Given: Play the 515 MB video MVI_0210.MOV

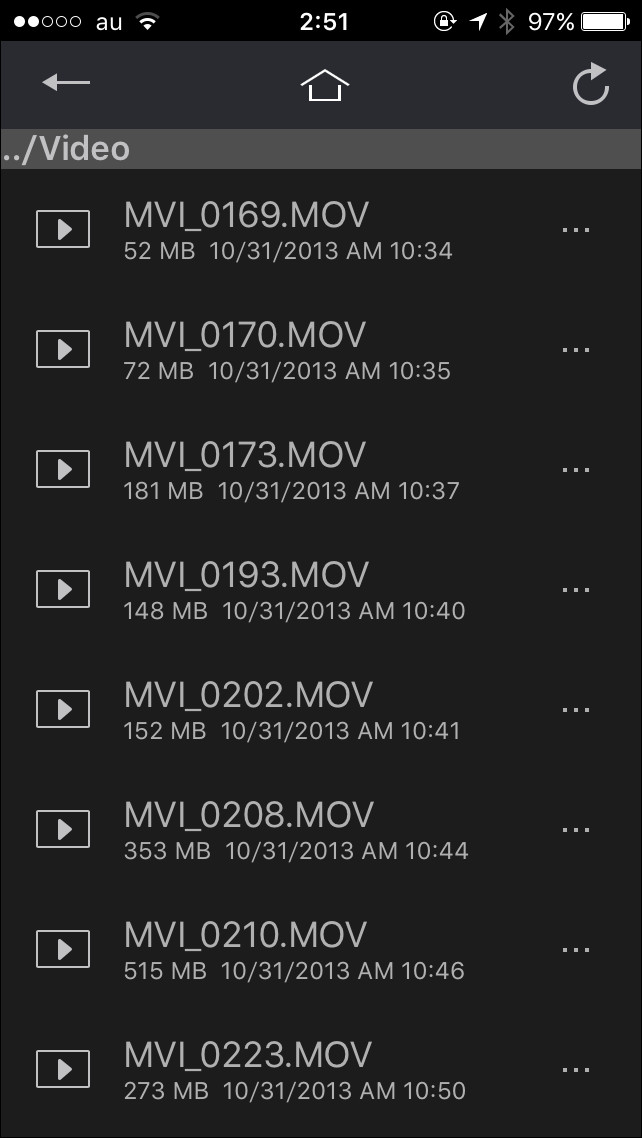Looking at the screenshot, I should click(245, 949).
